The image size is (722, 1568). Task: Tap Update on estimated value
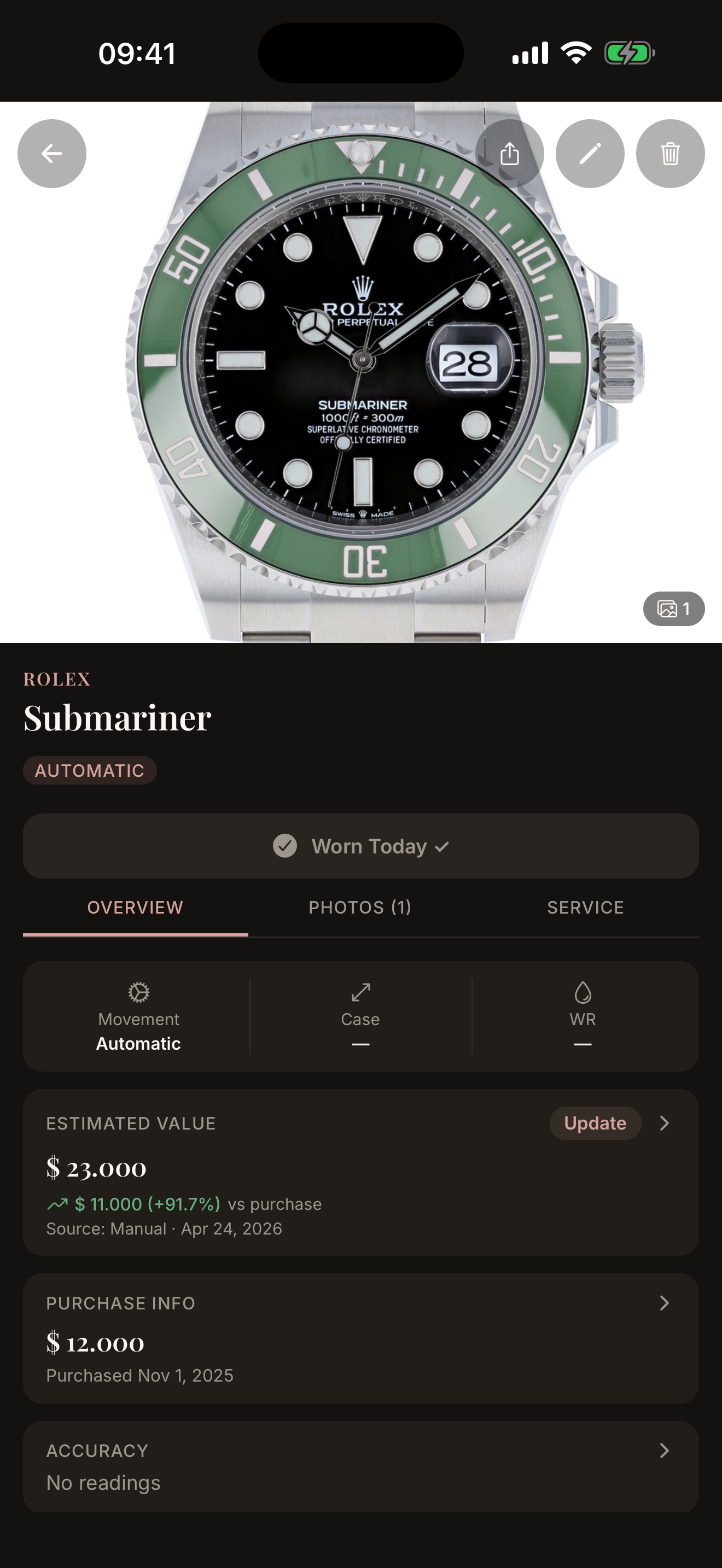click(595, 1123)
